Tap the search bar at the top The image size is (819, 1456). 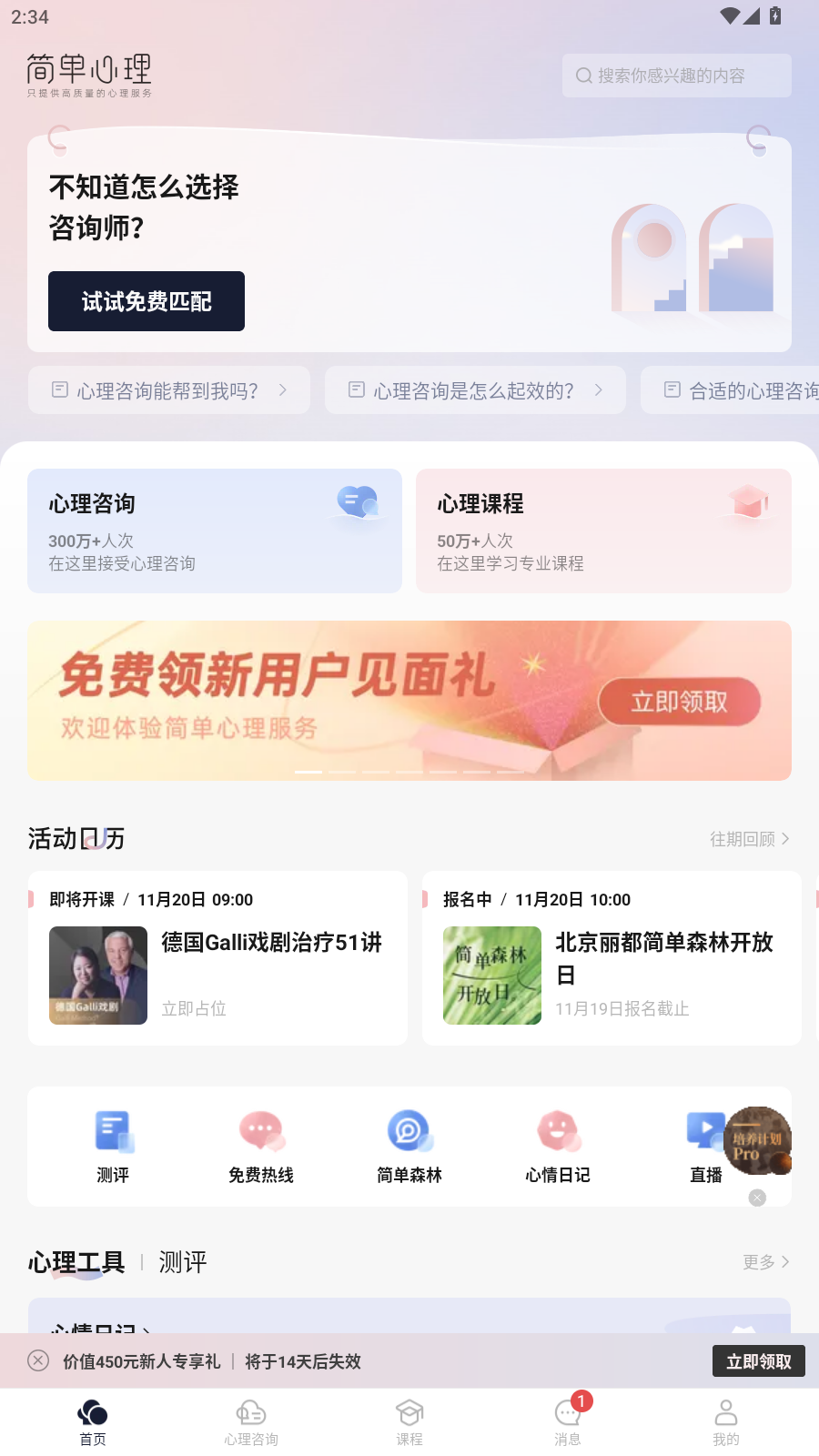(x=675, y=76)
